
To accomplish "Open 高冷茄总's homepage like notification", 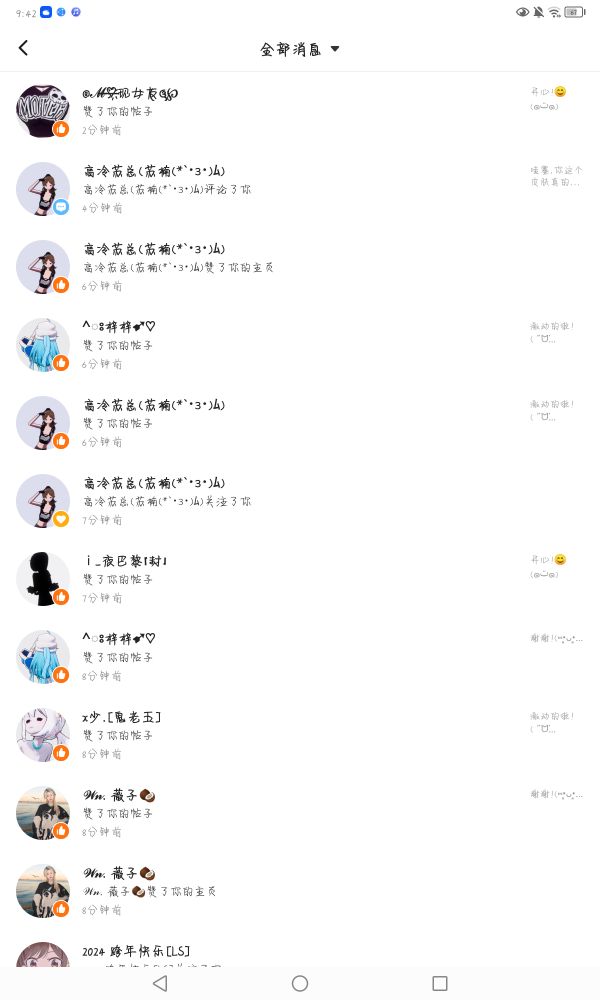I will [x=300, y=267].
